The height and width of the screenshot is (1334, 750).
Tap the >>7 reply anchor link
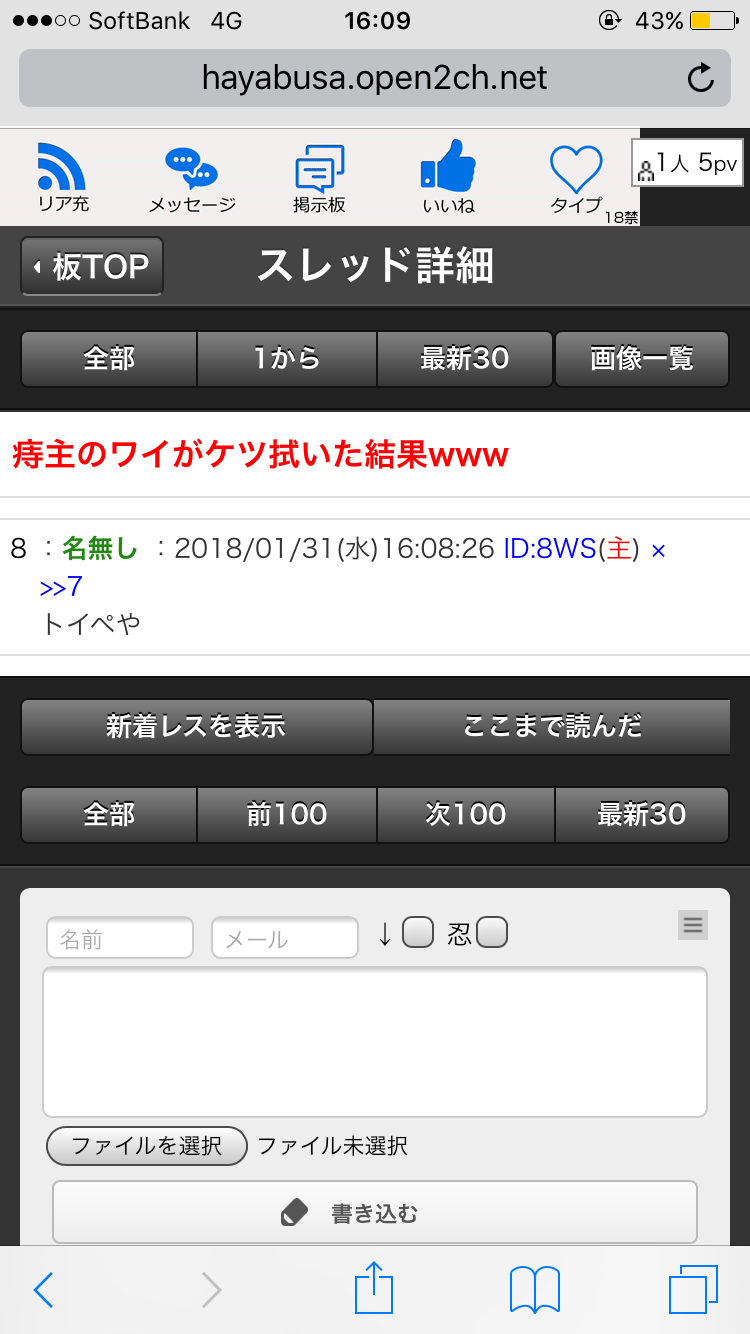pyautogui.click(x=61, y=586)
